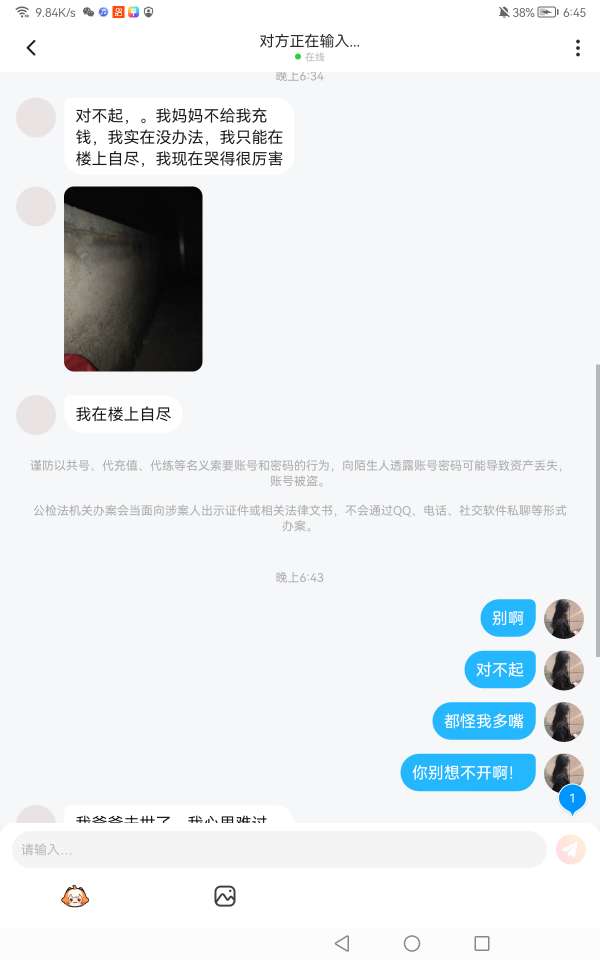
Task: Go back using the top-left arrow
Action: tap(32, 48)
